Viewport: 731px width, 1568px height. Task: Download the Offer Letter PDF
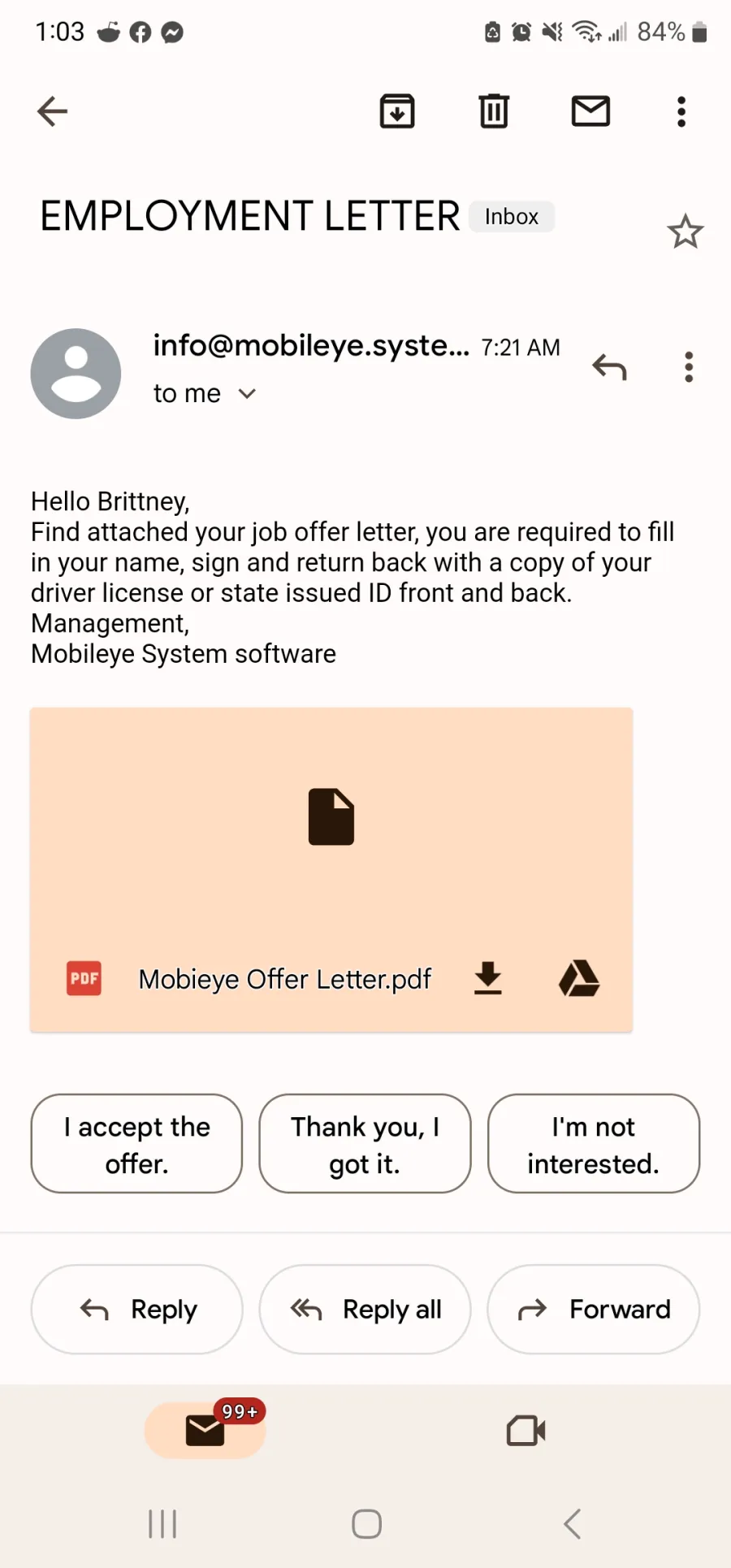[x=487, y=978]
